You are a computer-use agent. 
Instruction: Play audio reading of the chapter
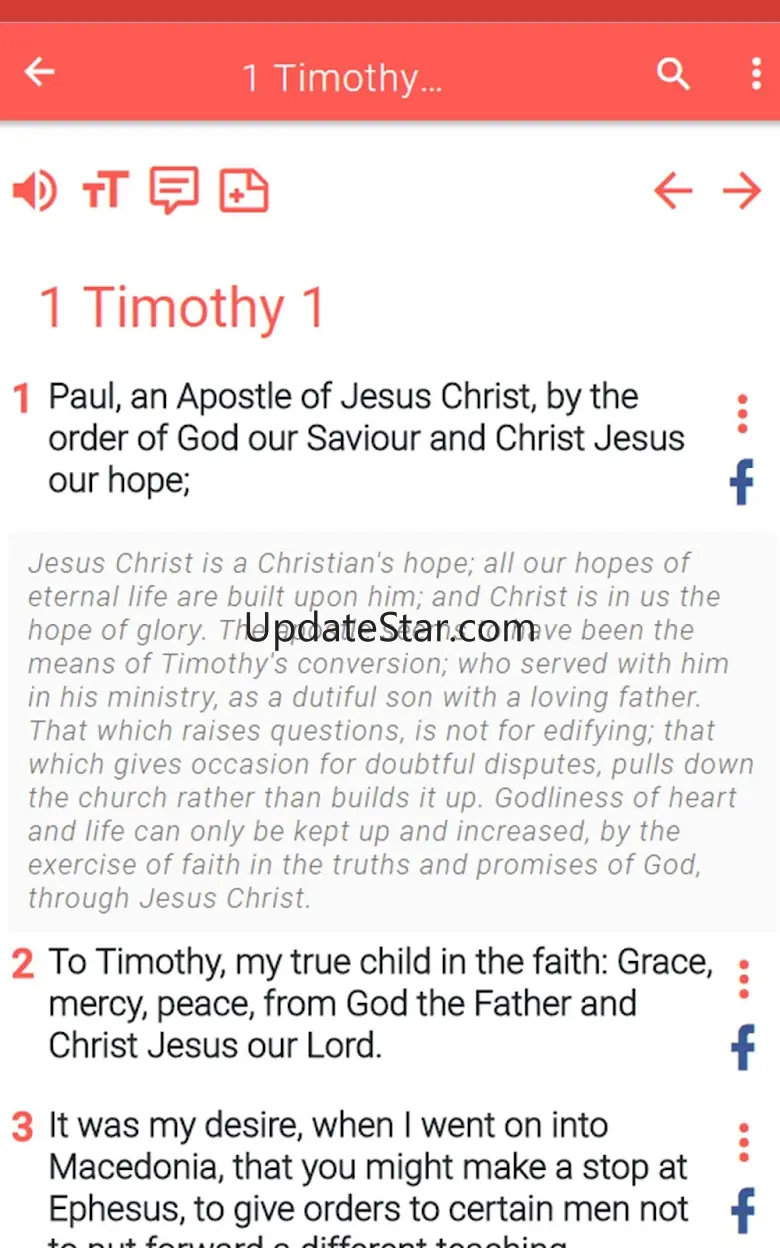(35, 190)
